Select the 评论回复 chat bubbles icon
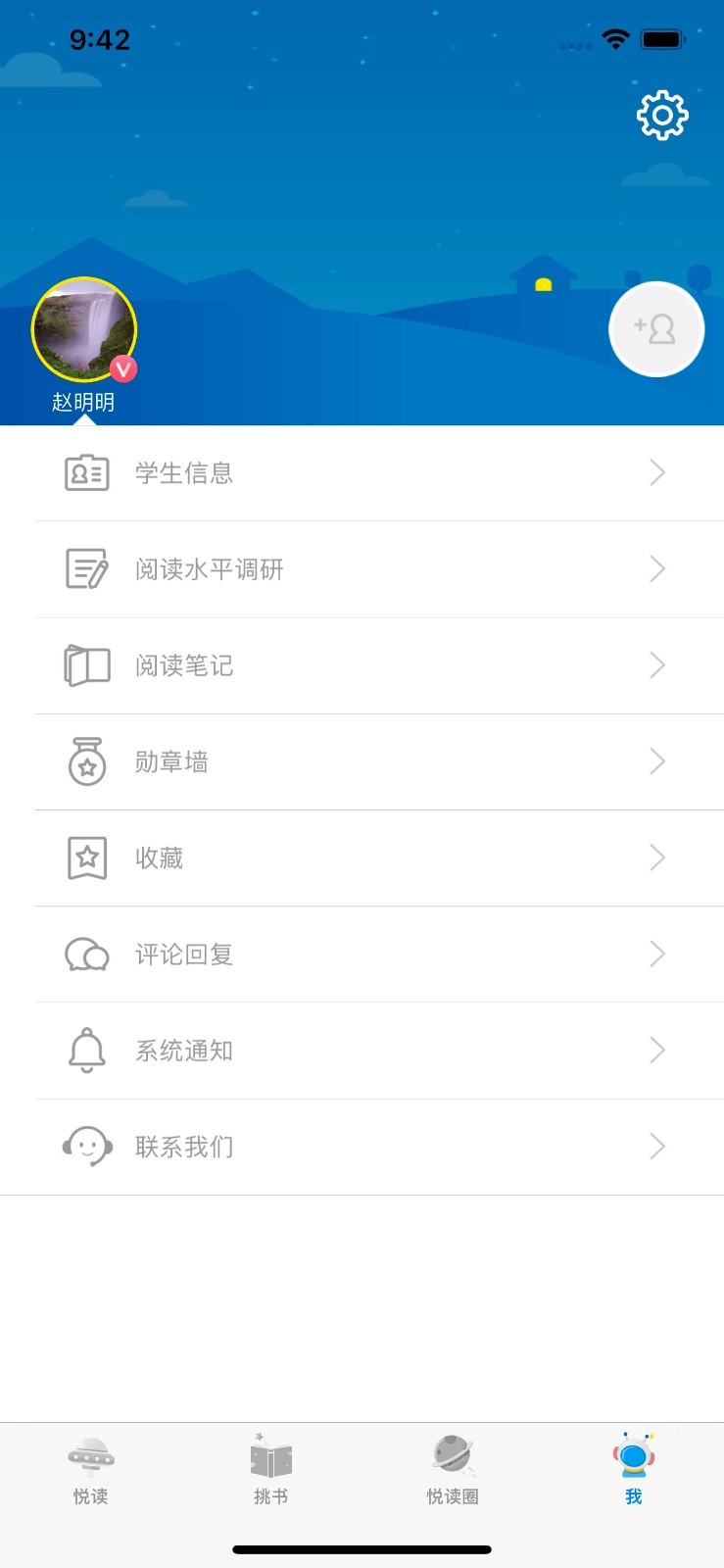This screenshot has height=1568, width=724. (x=86, y=954)
